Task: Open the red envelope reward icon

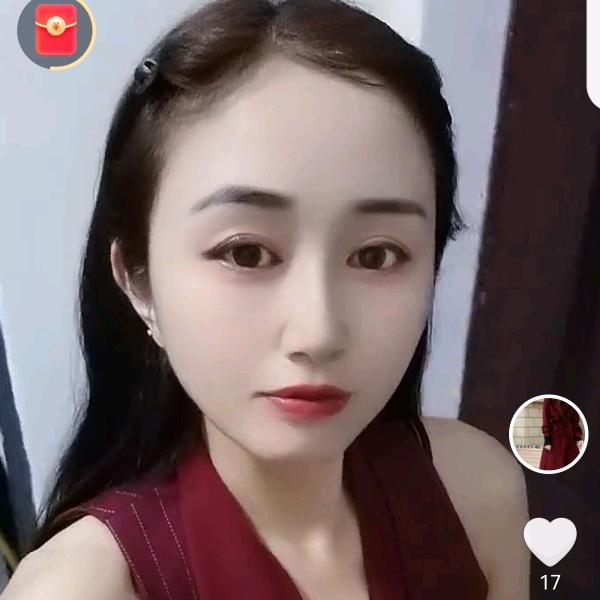Action: tap(55, 31)
